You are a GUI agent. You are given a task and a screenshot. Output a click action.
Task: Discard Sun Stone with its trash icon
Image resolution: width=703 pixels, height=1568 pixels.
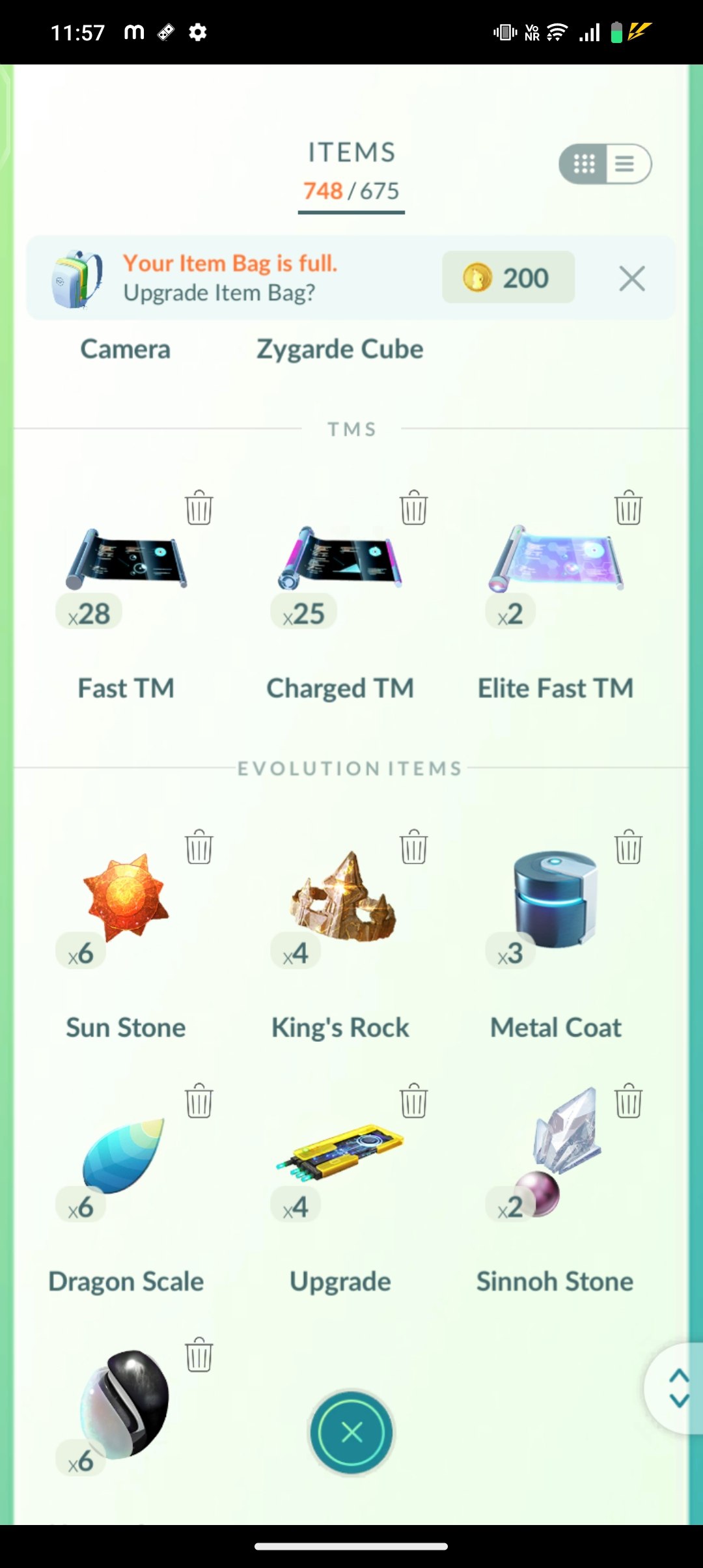[199, 847]
